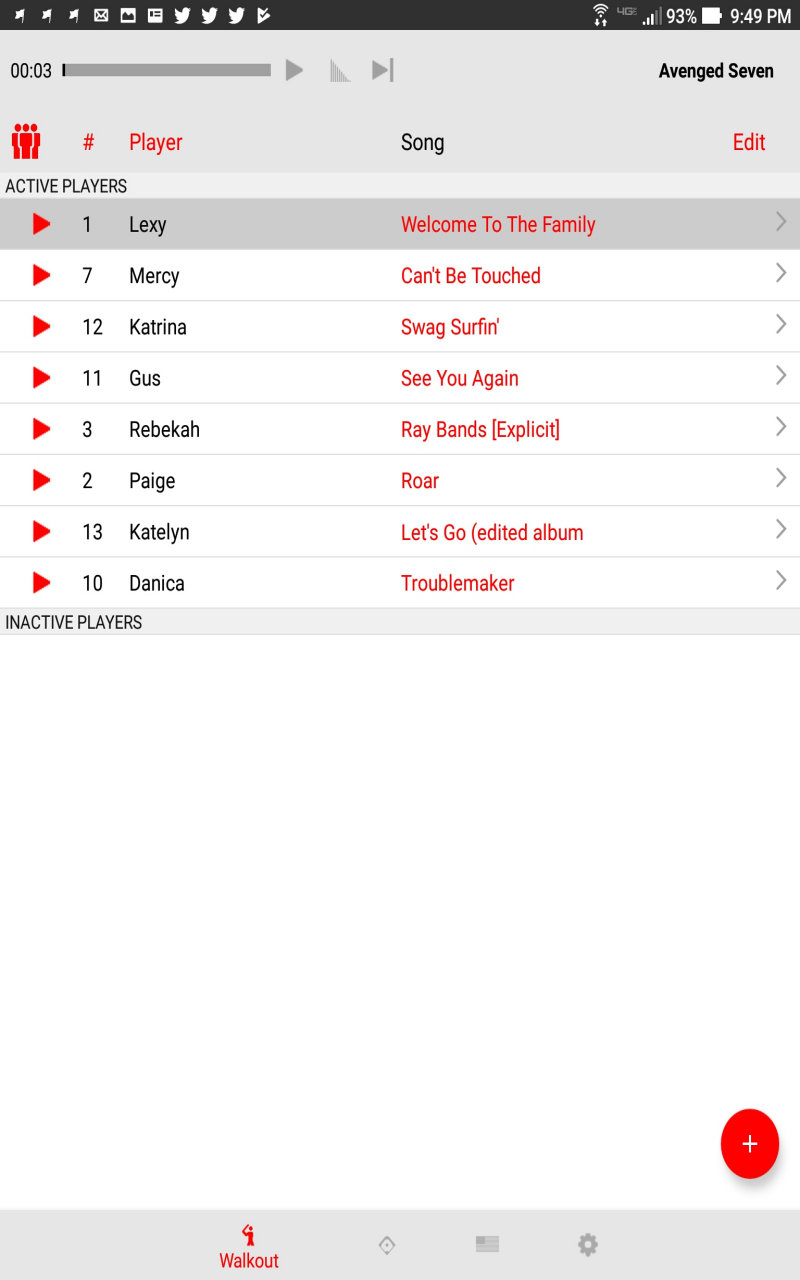
Task: Open Gus's player details chevron
Action: tap(781, 375)
